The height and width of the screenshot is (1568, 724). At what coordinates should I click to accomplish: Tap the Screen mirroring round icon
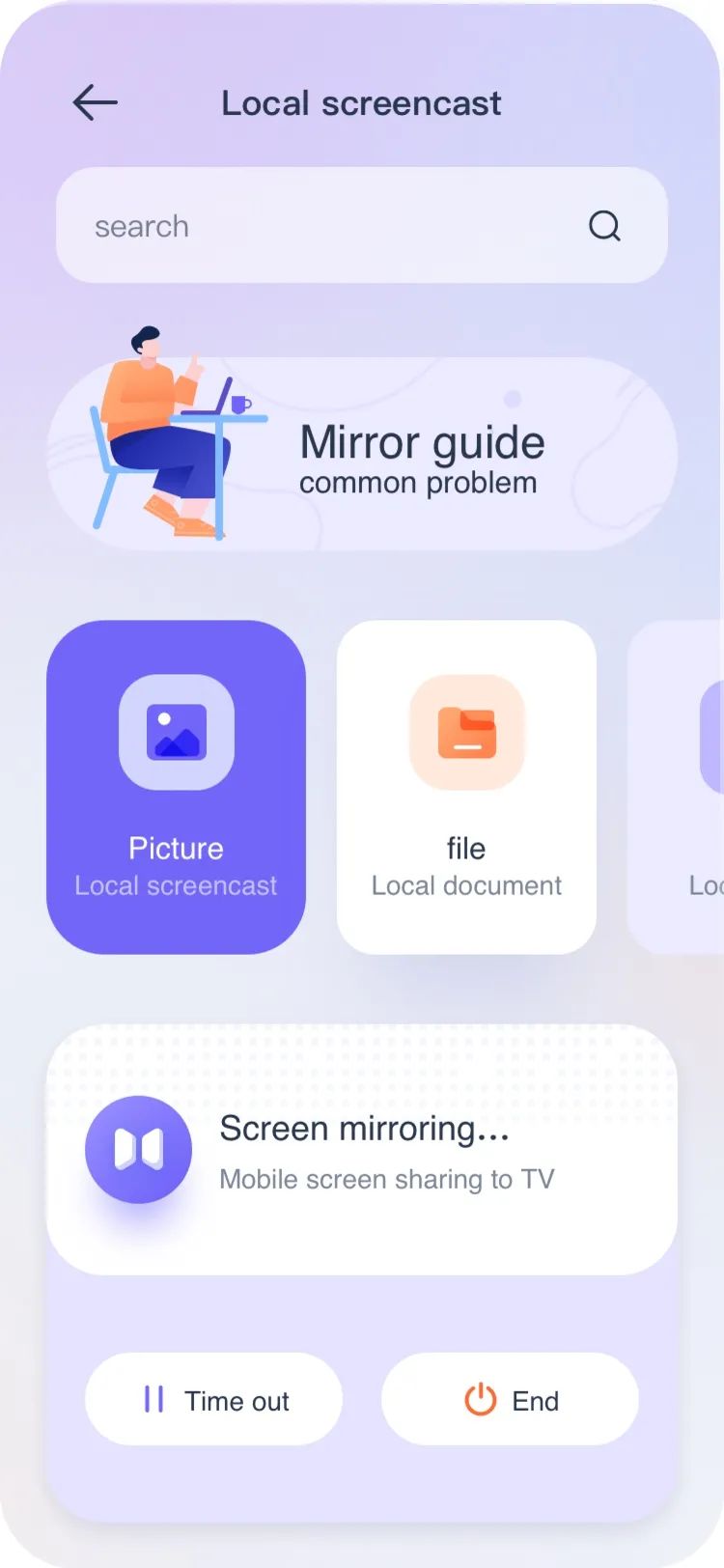[138, 1149]
